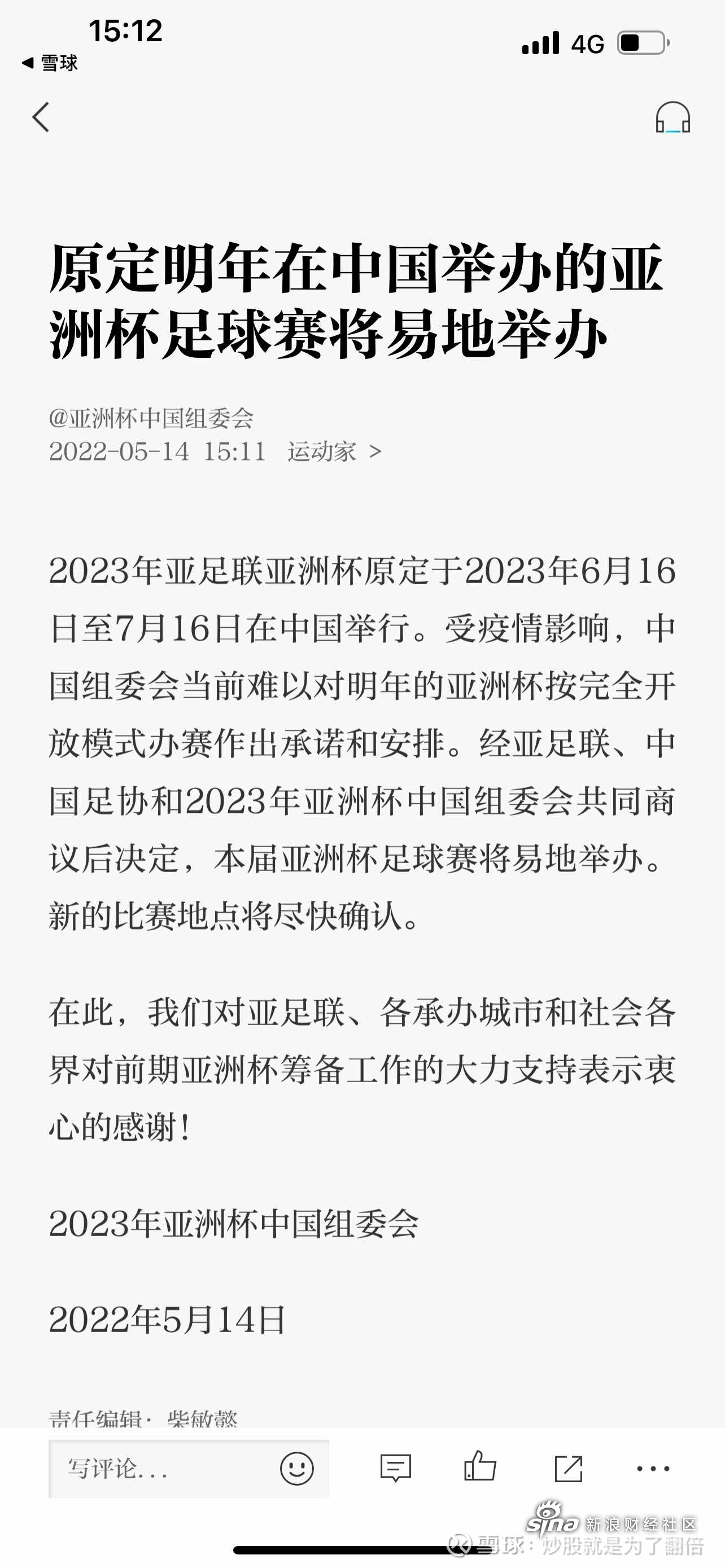This screenshot has width=725, height=1568.
Task: Tap the 写评论 comment input box
Action: [189, 1469]
